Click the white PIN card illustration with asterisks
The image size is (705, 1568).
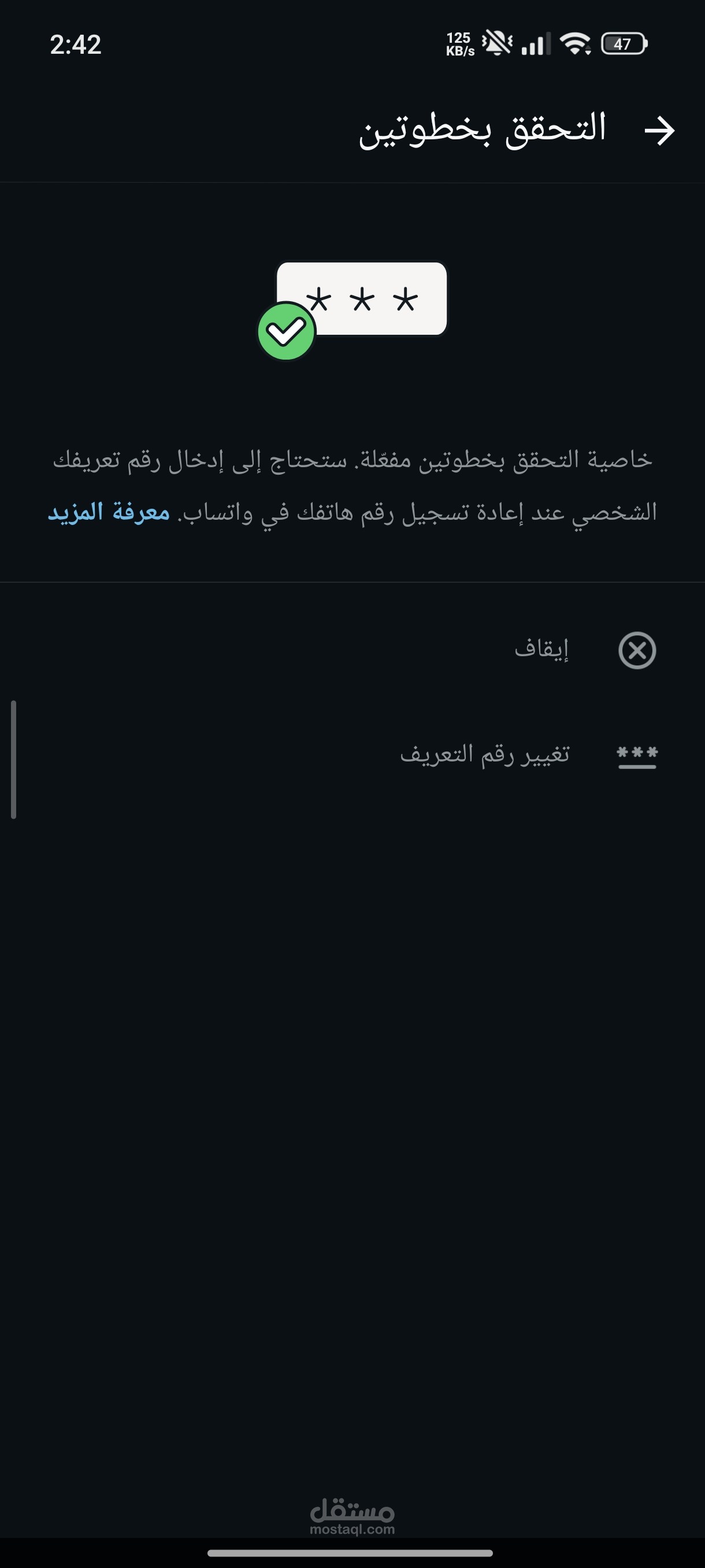[x=361, y=298]
